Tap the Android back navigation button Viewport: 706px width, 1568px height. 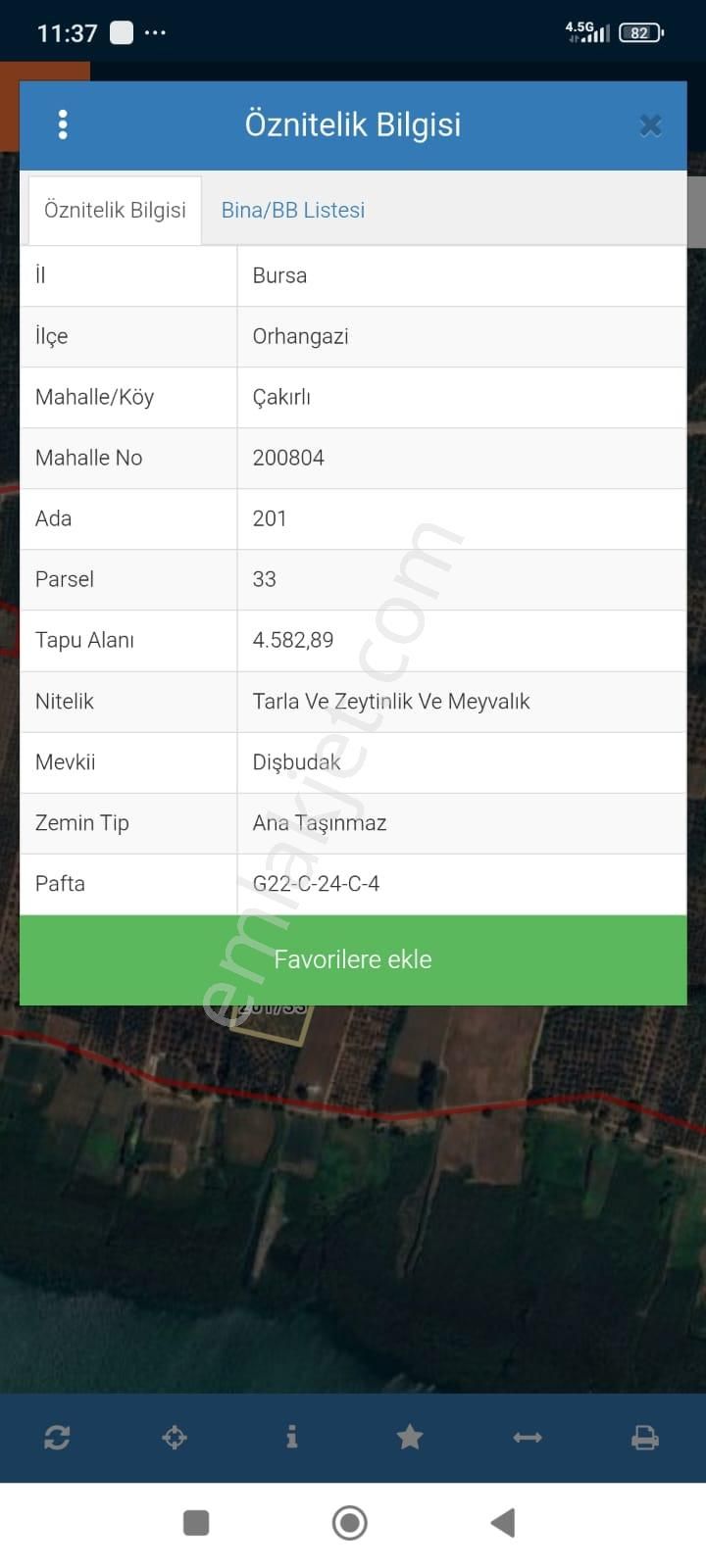coord(502,1522)
